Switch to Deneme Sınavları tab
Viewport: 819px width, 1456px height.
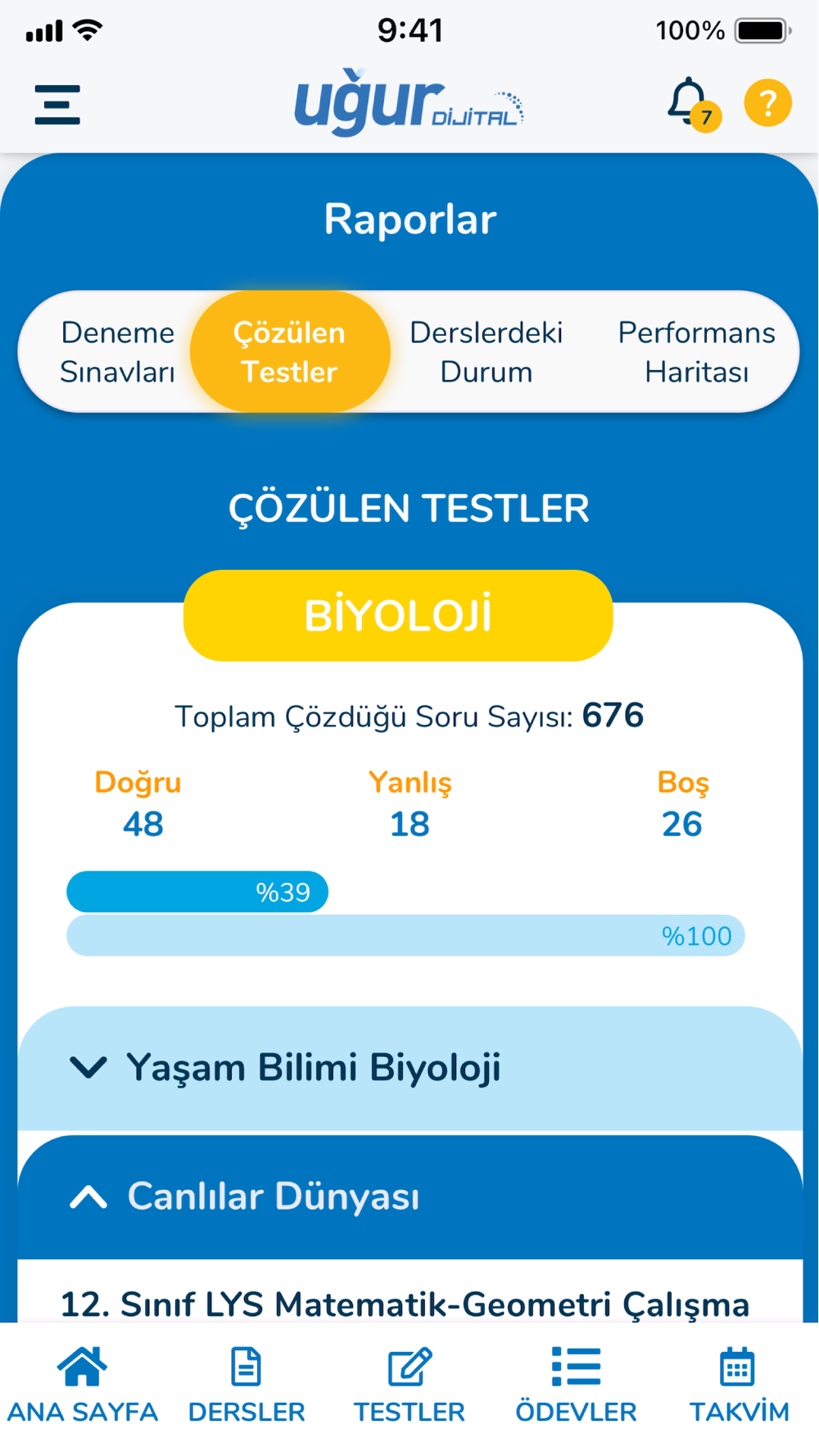point(118,352)
